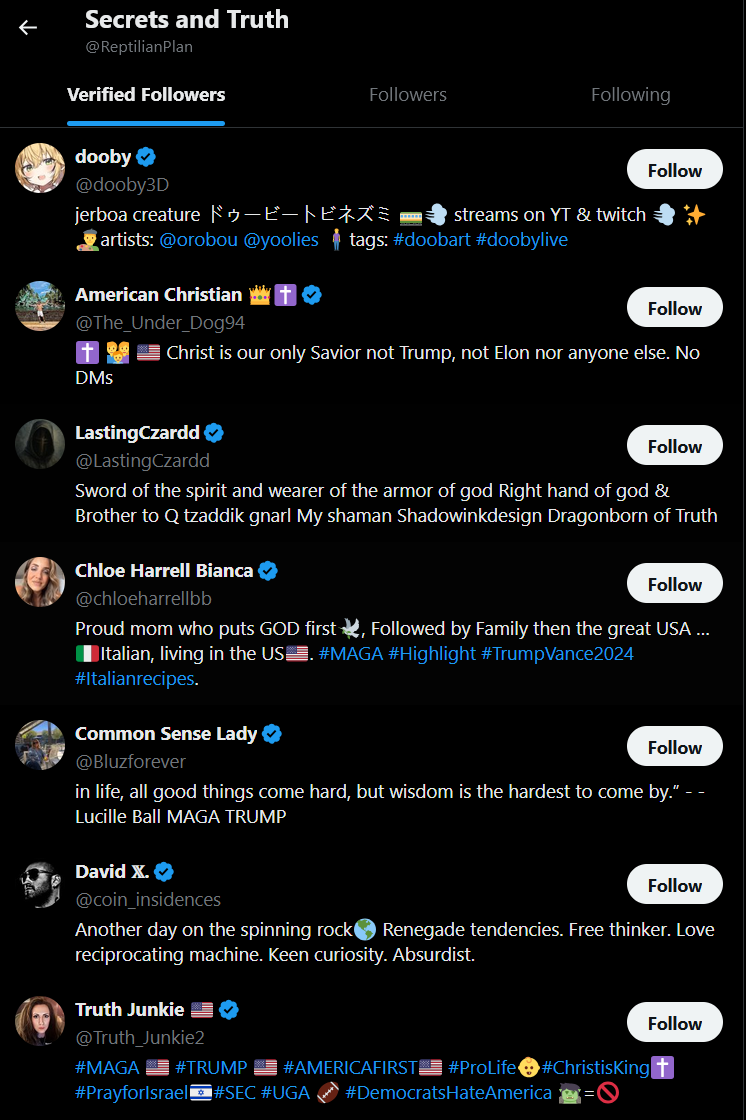
Task: Open Common Sense Lady's profile
Action: tap(165, 733)
